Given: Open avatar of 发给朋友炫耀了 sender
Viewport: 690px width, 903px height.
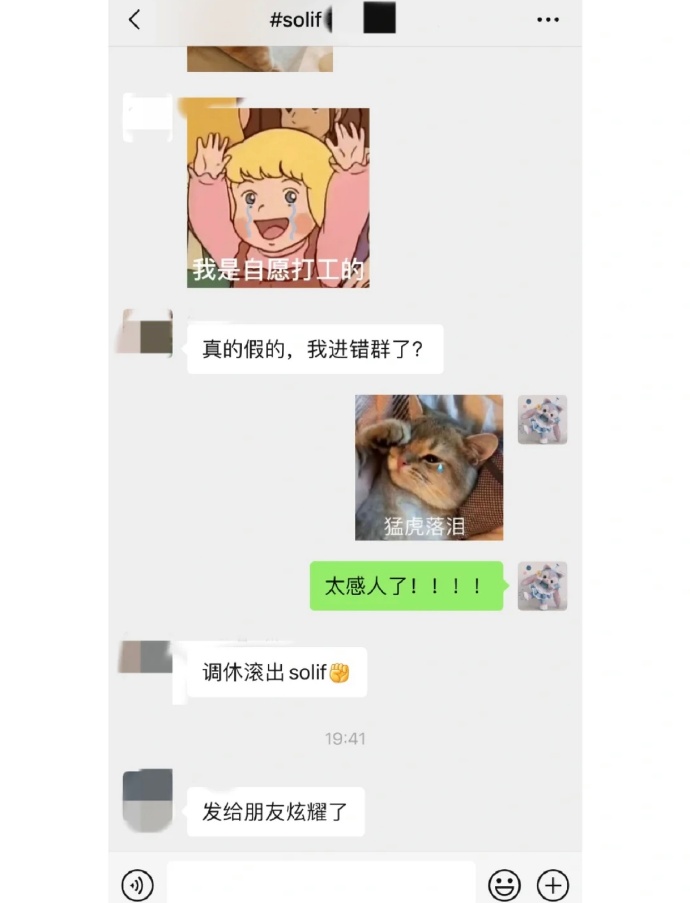Looking at the screenshot, I should point(147,798).
